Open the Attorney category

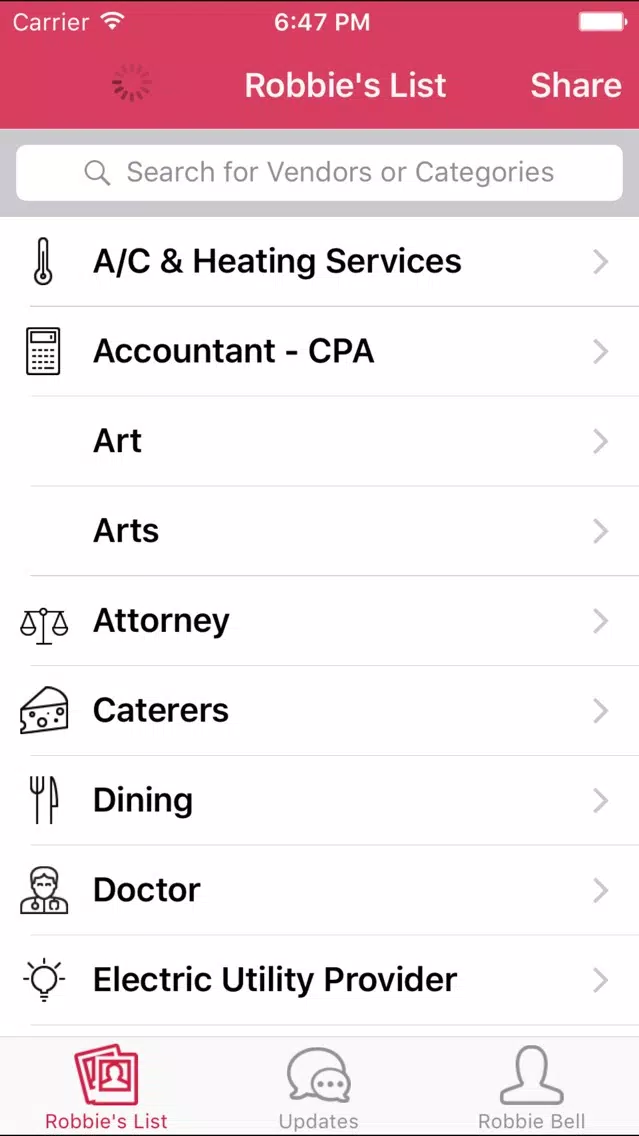pyautogui.click(x=320, y=621)
